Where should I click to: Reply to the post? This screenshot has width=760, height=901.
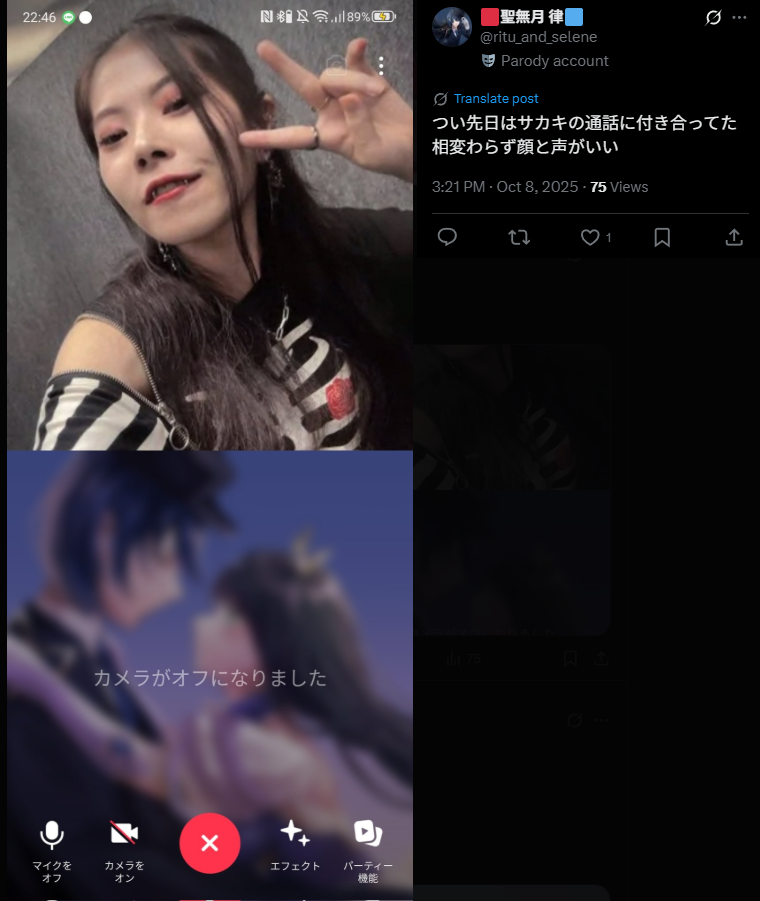pyautogui.click(x=448, y=237)
